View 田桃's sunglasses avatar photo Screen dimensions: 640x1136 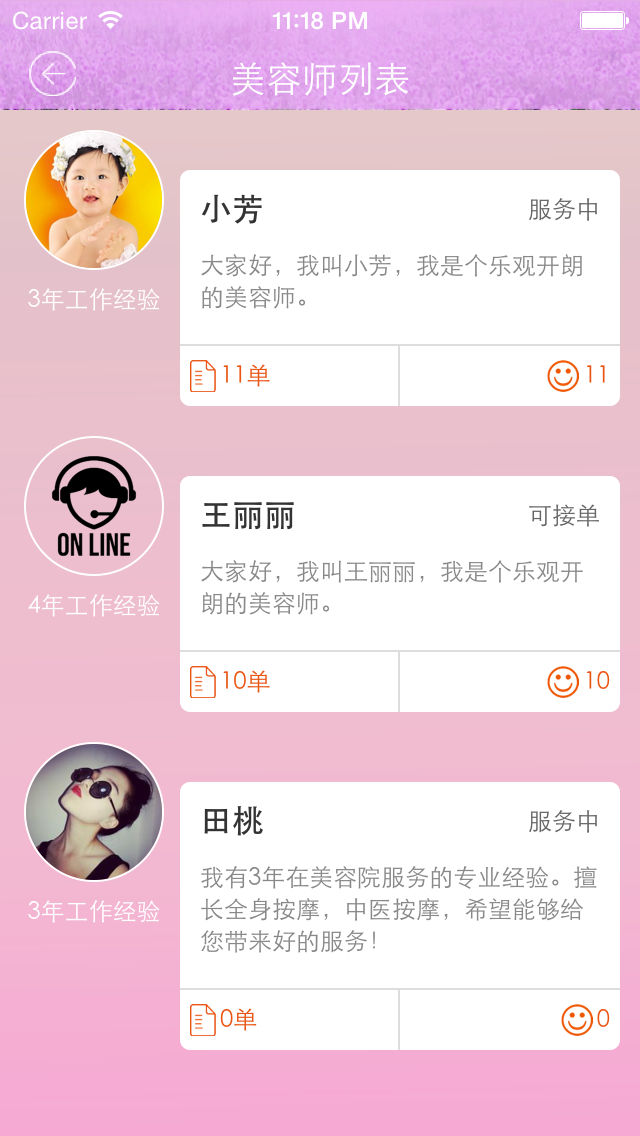[x=94, y=812]
